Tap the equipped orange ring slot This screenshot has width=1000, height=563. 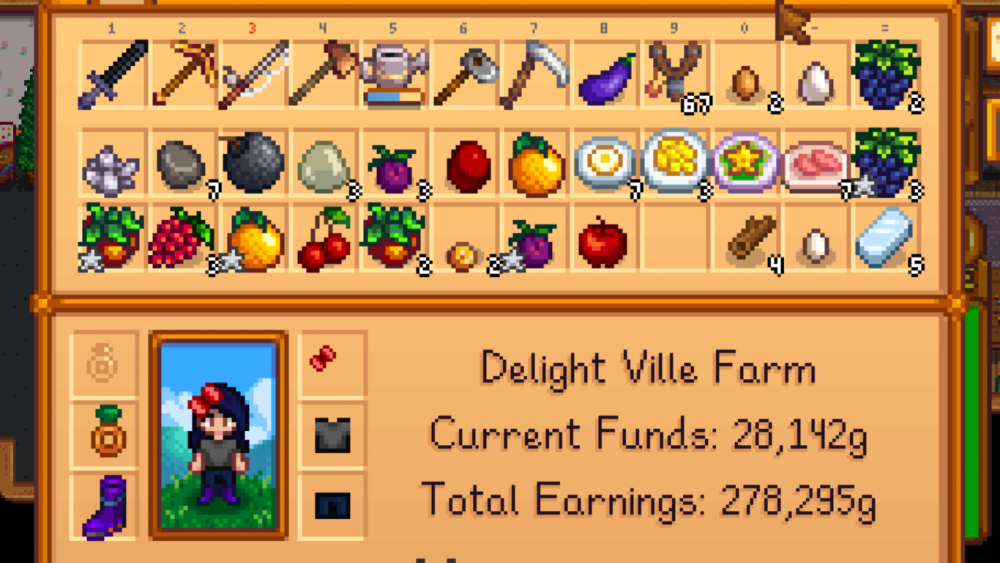tap(103, 434)
